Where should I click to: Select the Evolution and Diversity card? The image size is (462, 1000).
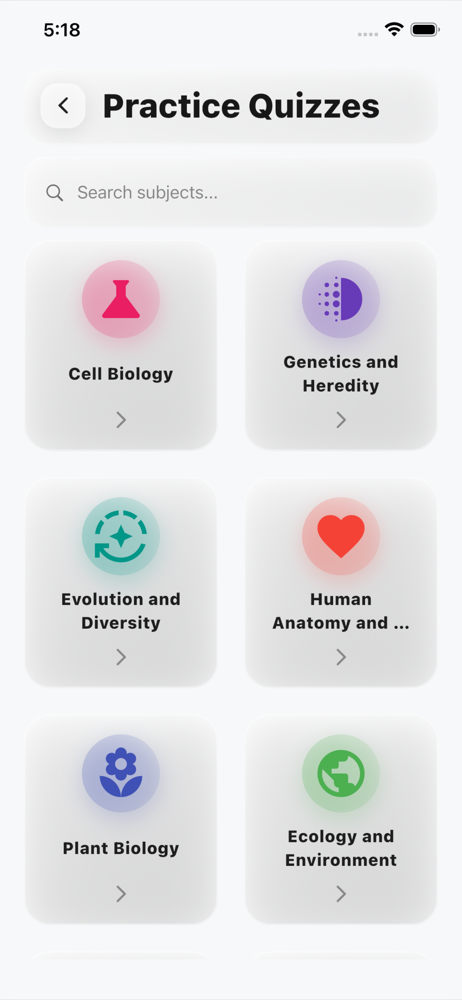(x=121, y=582)
